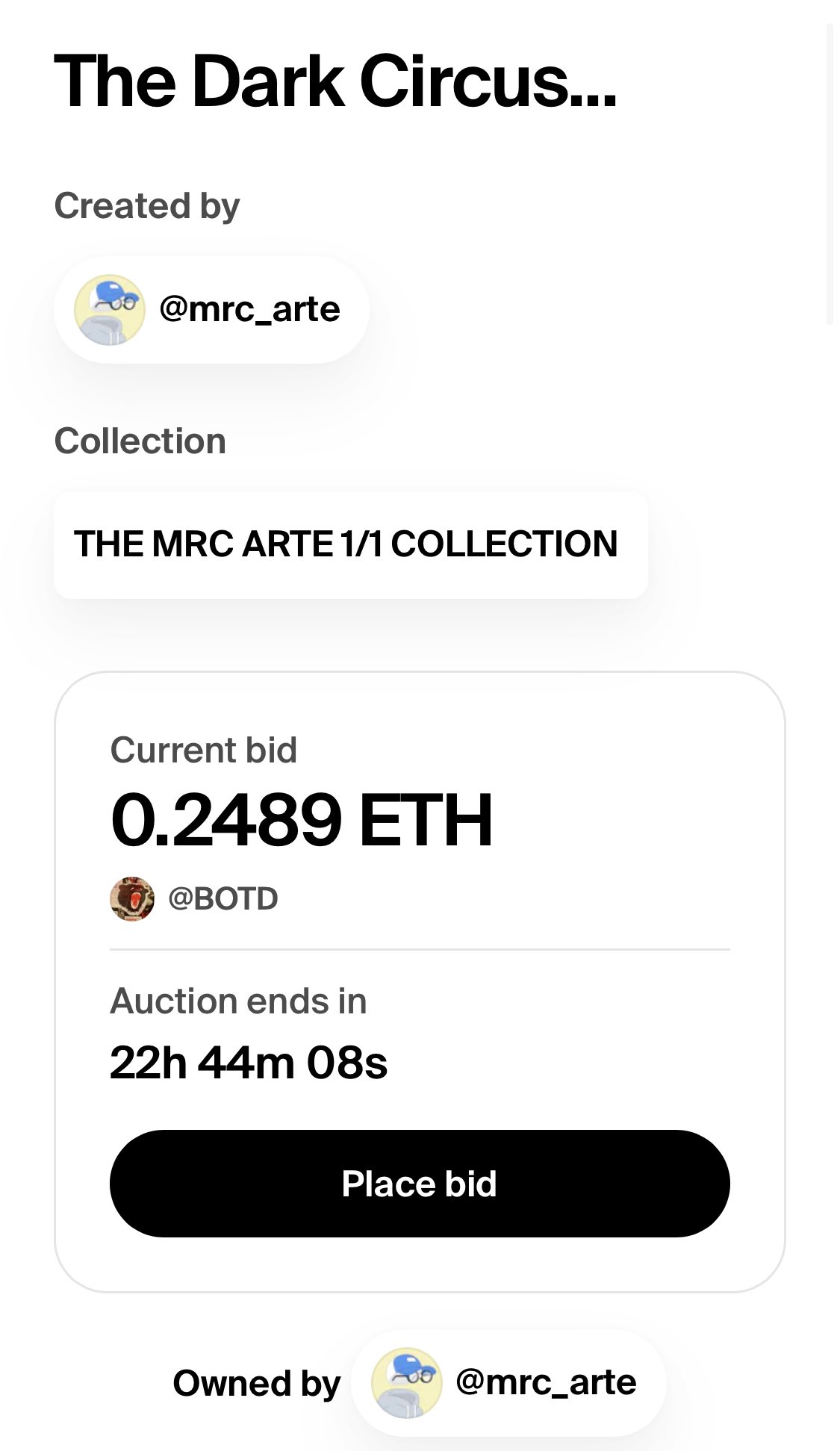
Task: Open THE MRC ARTE 1/1 COLLECTION
Action: click(x=350, y=544)
